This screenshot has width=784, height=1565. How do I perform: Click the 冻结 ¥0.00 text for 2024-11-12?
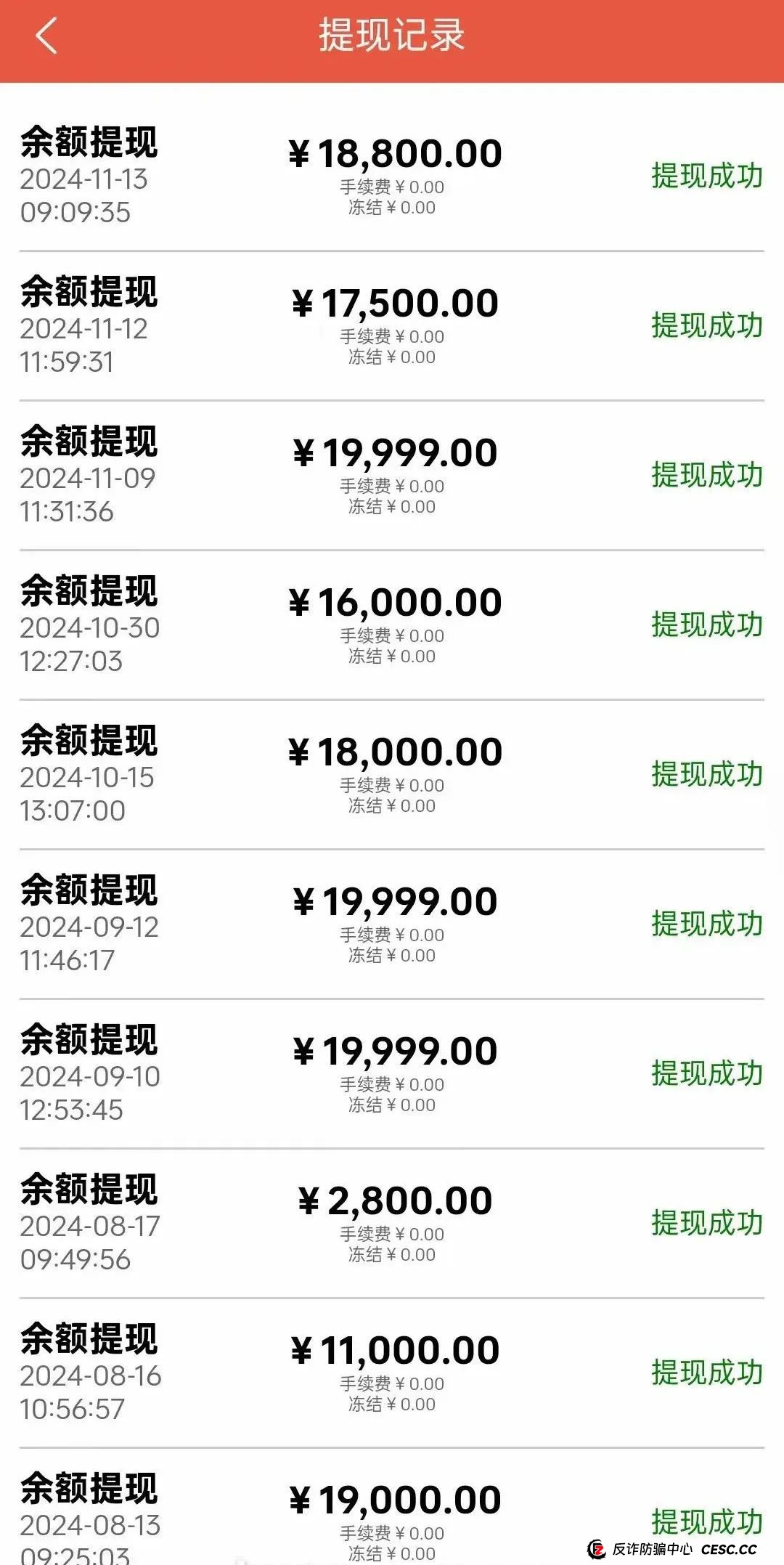click(x=392, y=357)
